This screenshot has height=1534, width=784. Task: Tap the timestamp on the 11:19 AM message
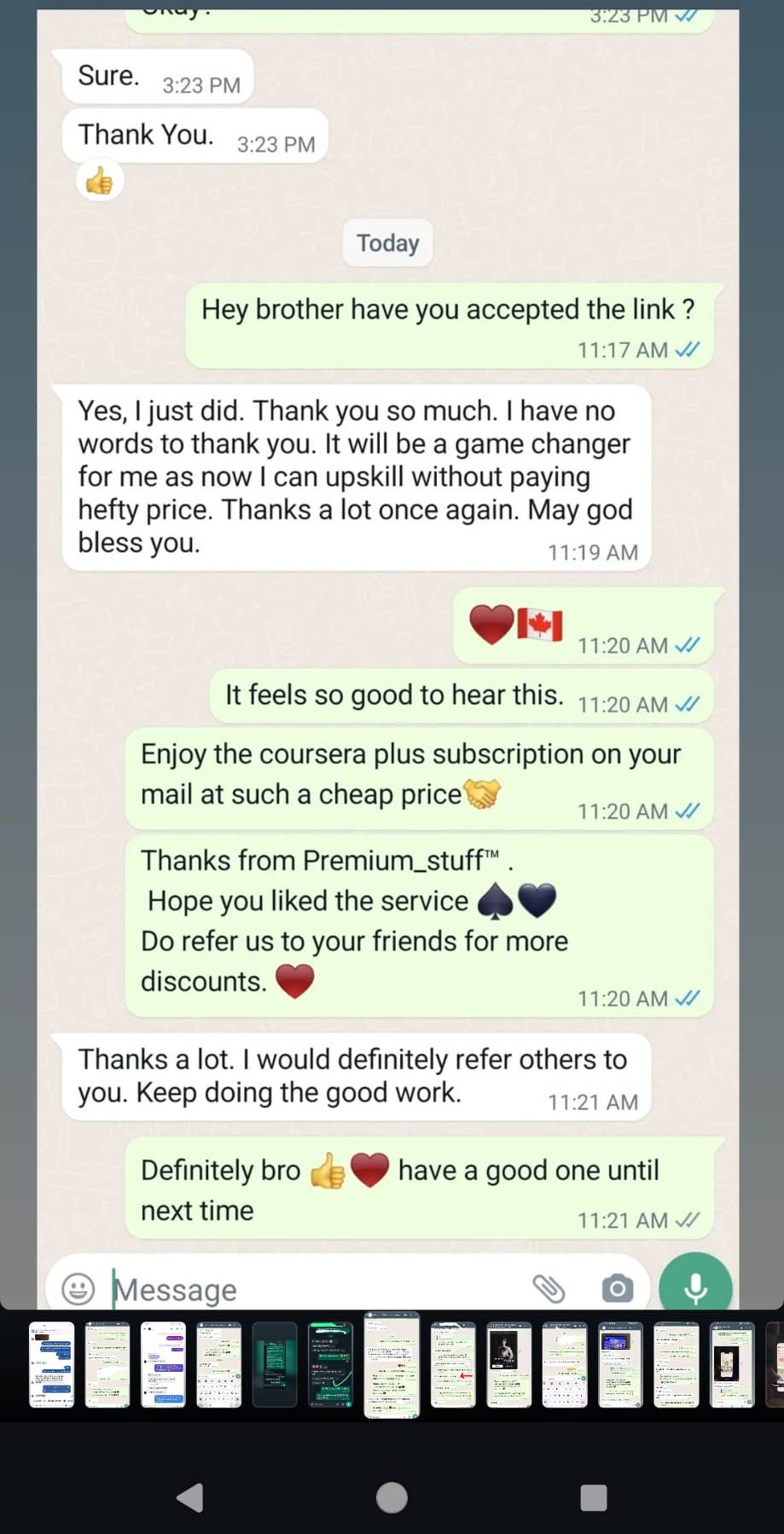coord(593,552)
